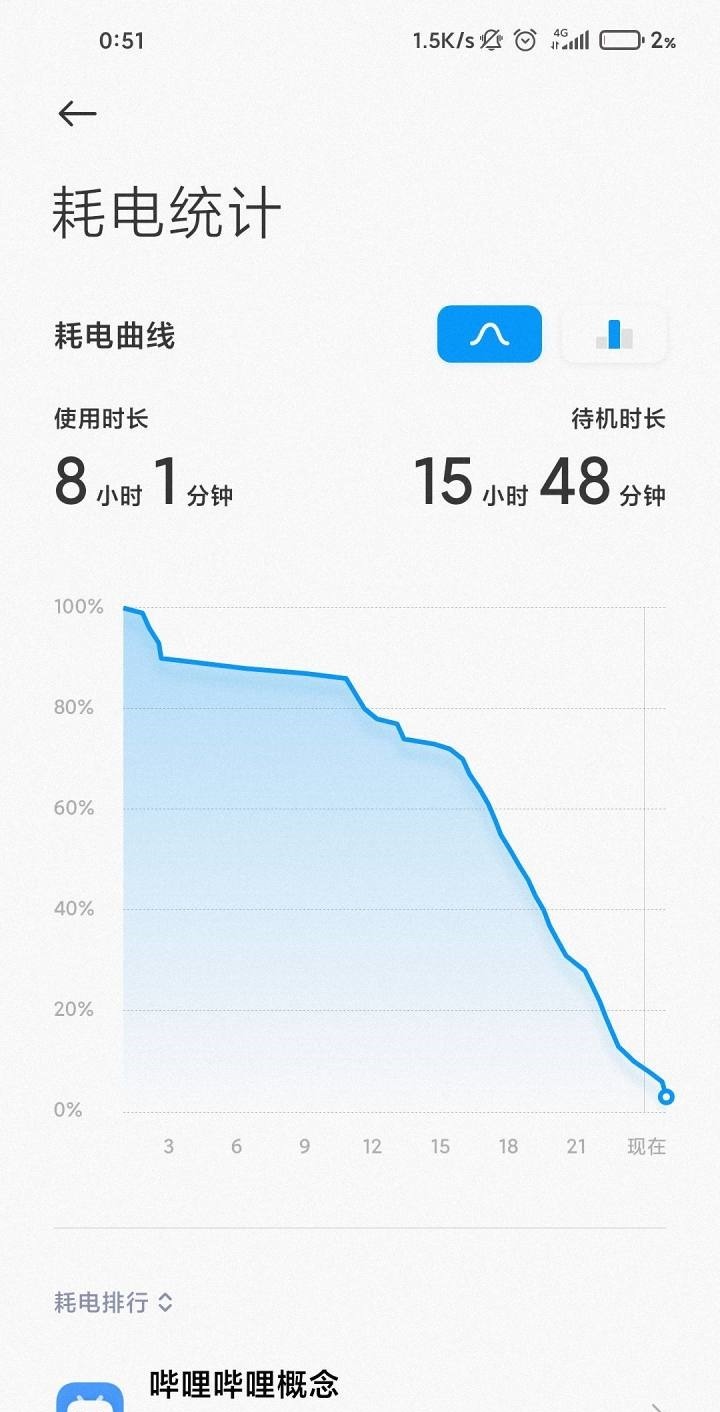Tap the 现在 label on the chart axis
The width and height of the screenshot is (720, 1412).
click(x=649, y=1146)
